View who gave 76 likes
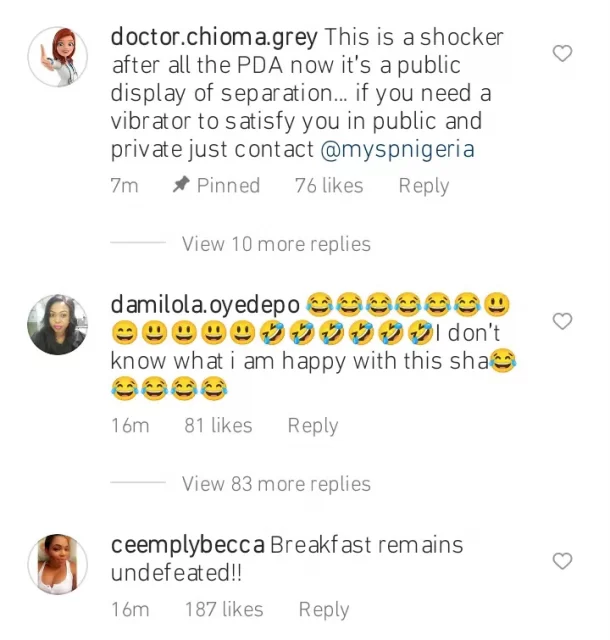Viewport: 610px width, 640px height. pos(328,185)
